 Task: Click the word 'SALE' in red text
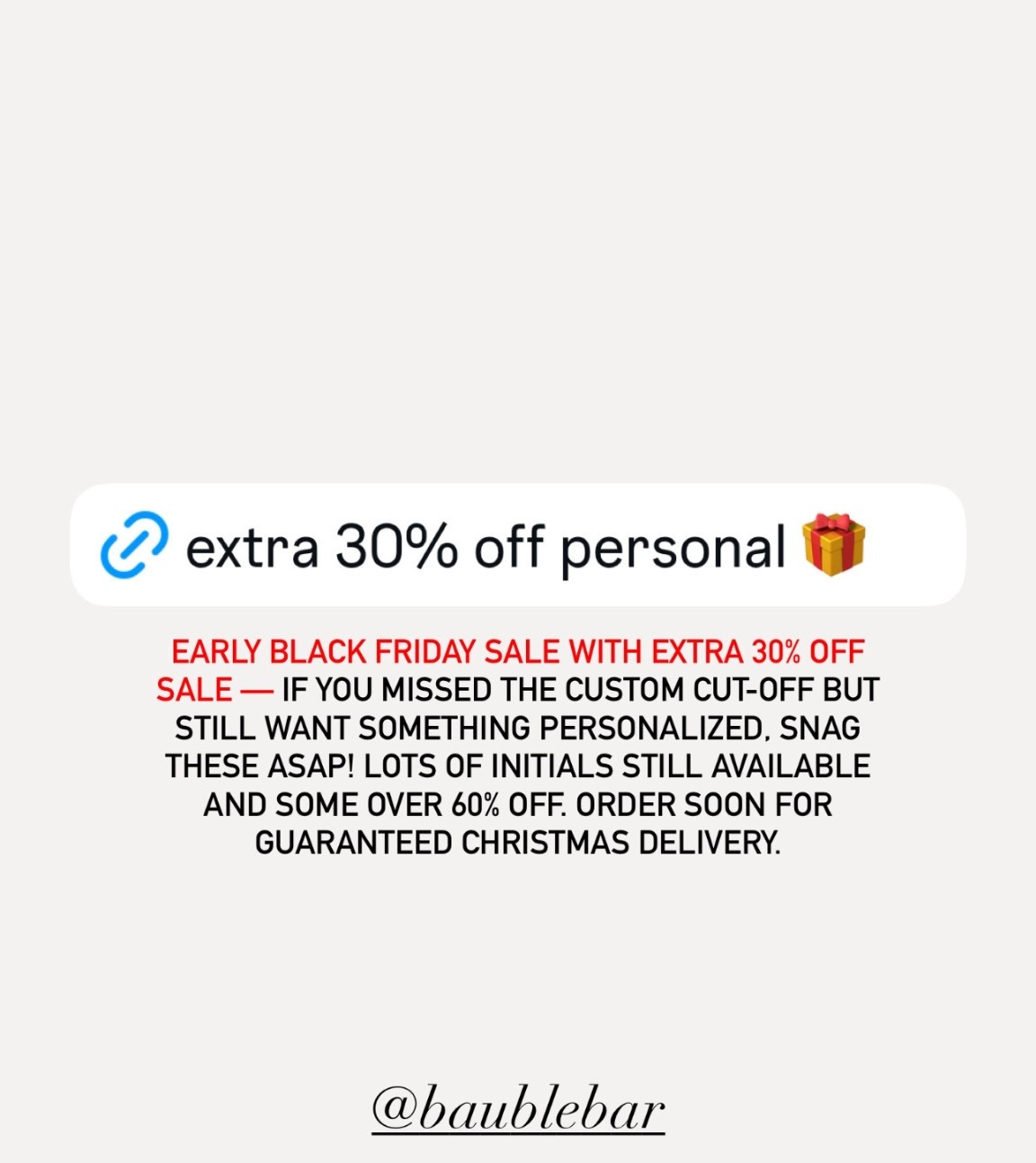pos(192,689)
